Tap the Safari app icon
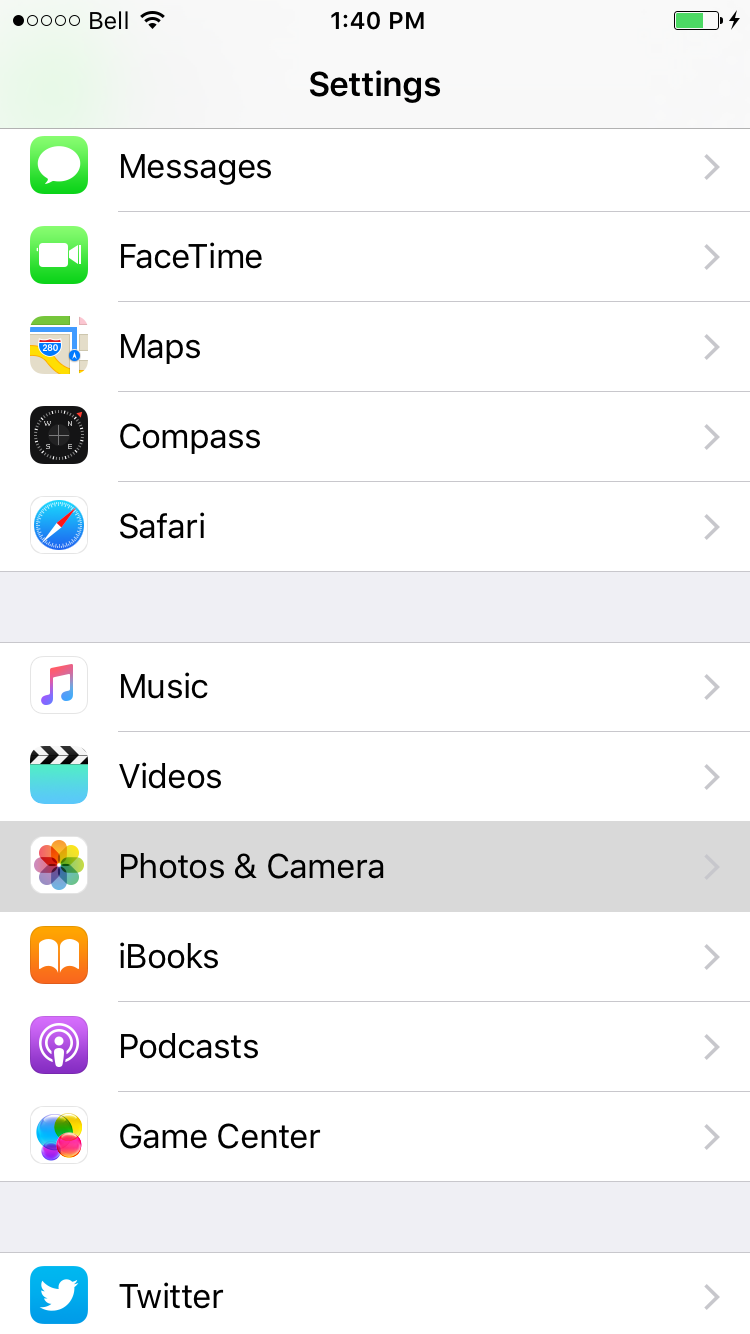750x1334 pixels. tap(58, 525)
